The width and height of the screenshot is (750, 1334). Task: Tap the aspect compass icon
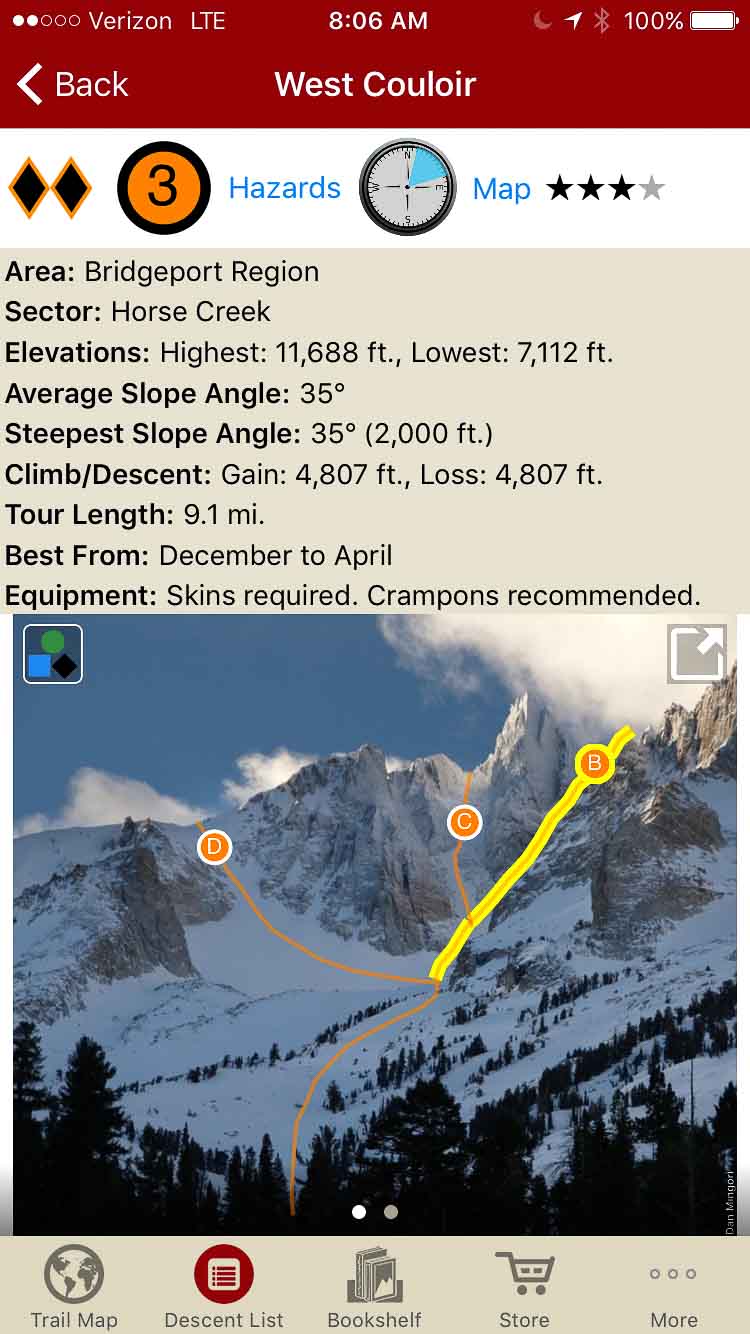(x=407, y=187)
